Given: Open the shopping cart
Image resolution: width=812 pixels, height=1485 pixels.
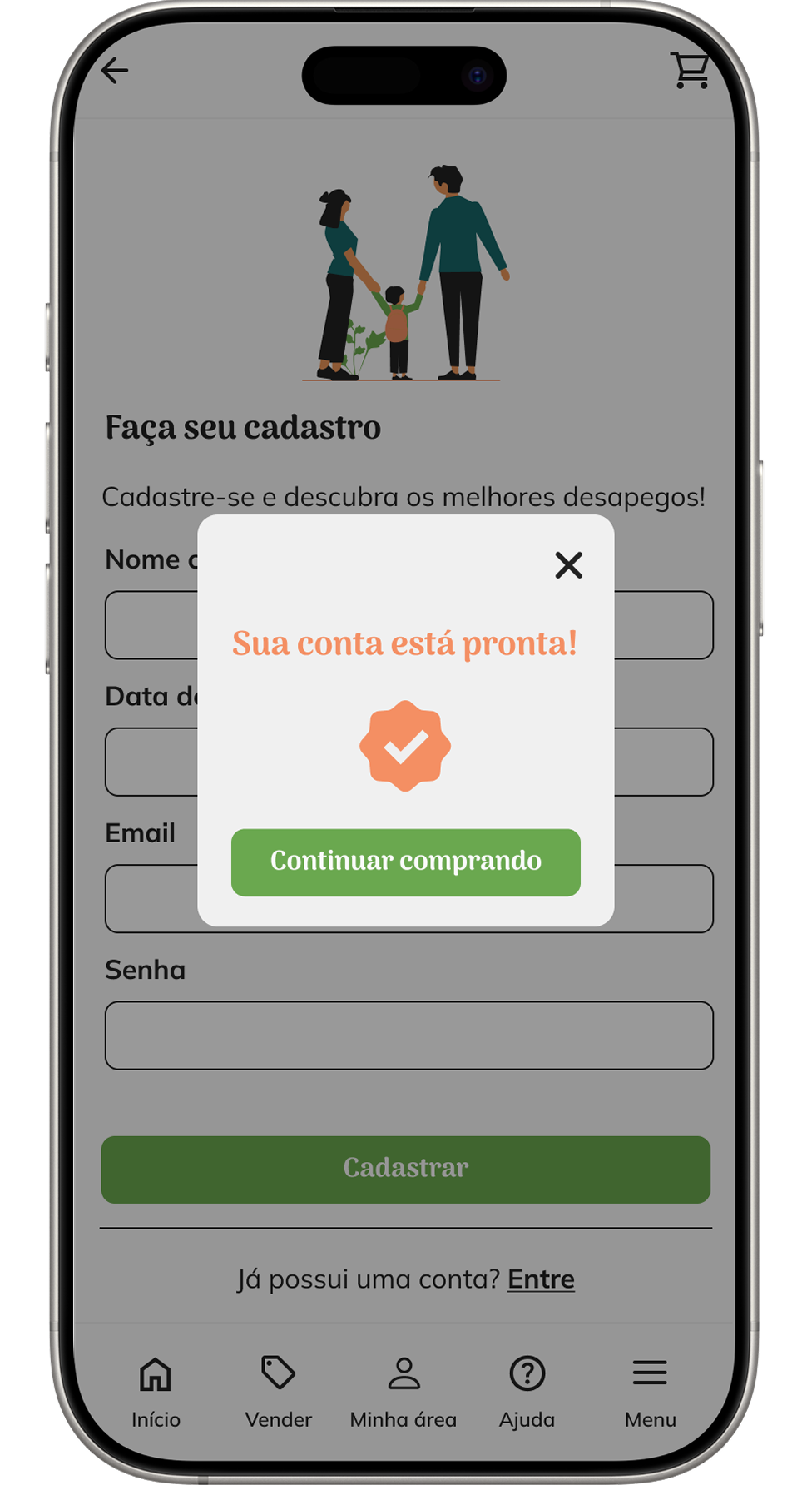Looking at the screenshot, I should [x=690, y=70].
